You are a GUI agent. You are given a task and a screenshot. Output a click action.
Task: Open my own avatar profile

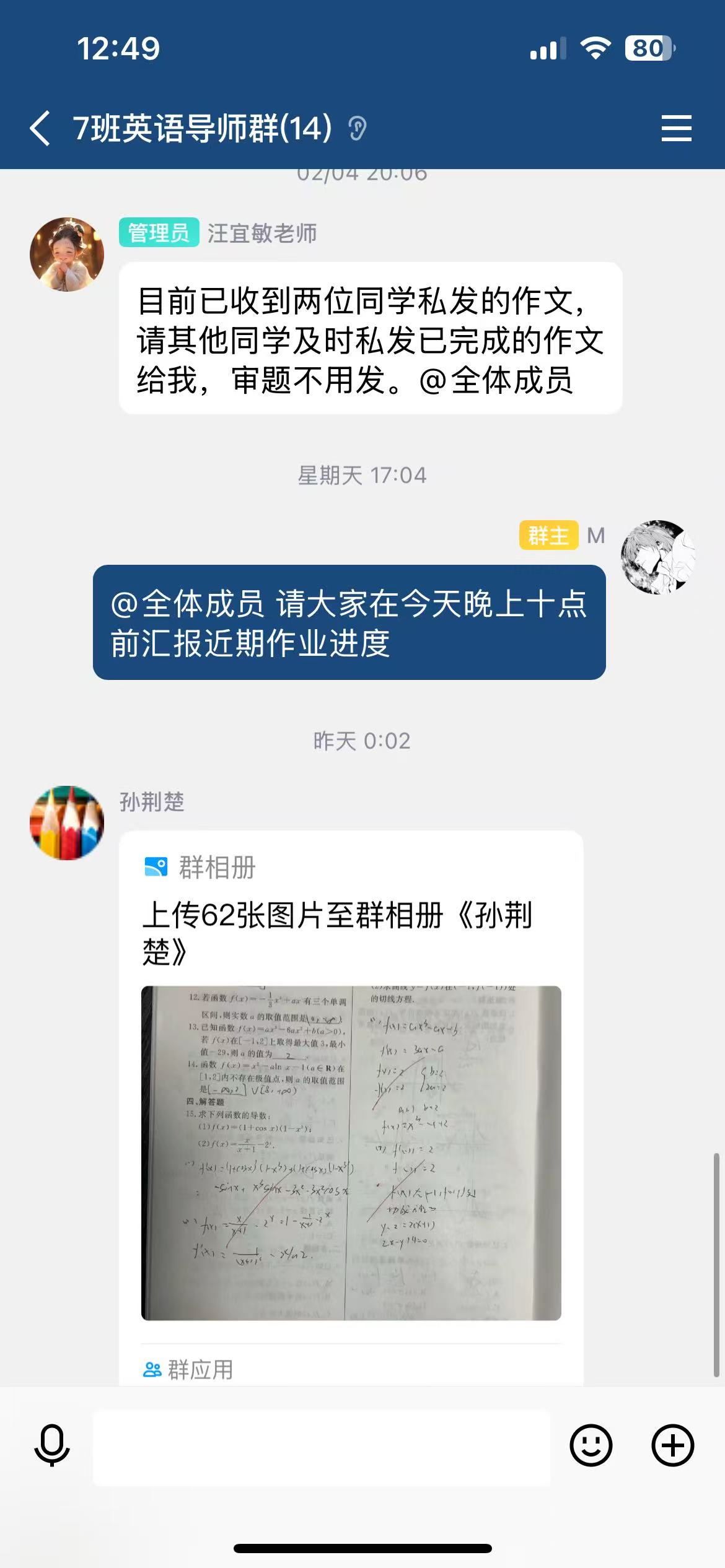coord(657,557)
